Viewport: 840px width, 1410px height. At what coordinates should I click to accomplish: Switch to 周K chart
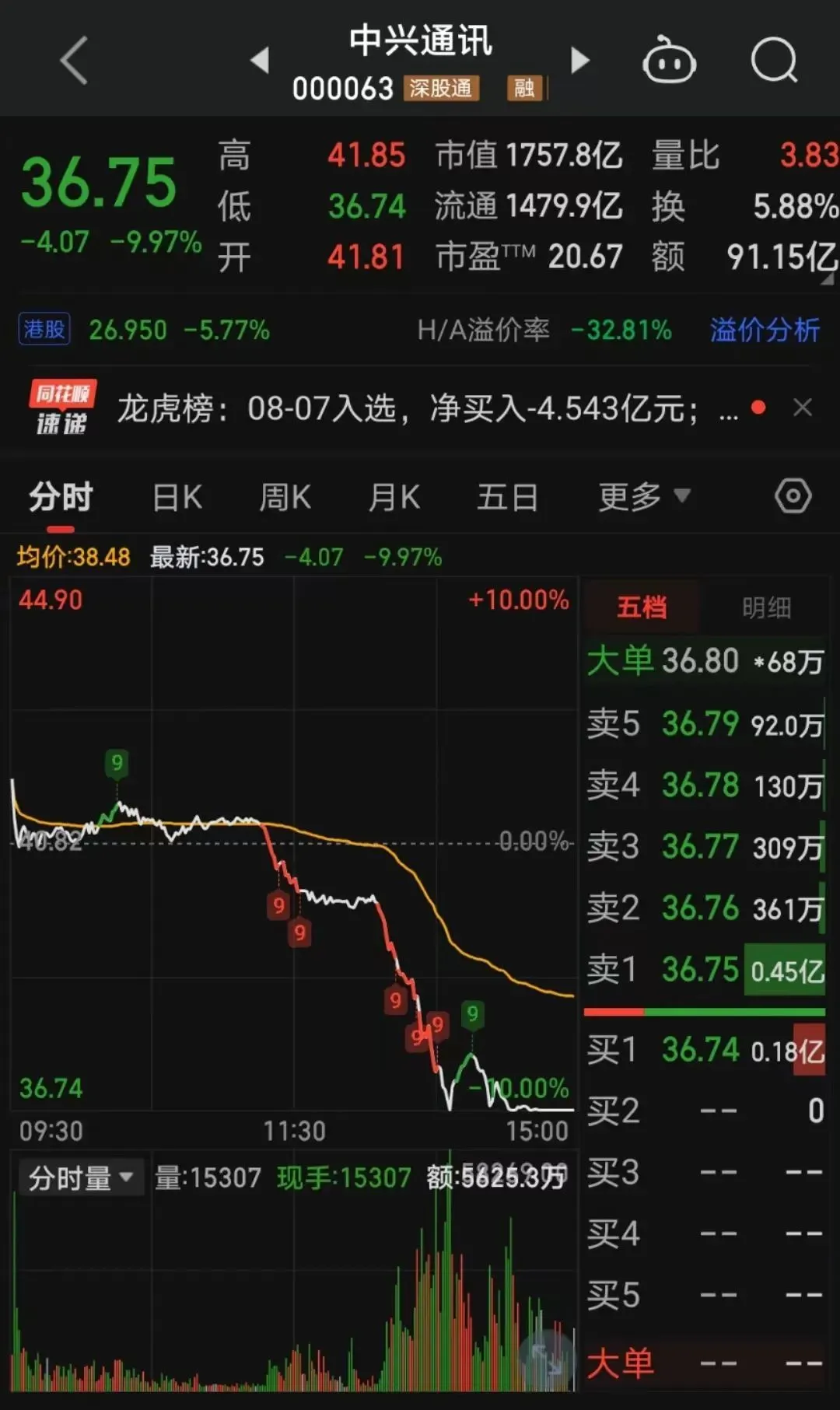285,497
